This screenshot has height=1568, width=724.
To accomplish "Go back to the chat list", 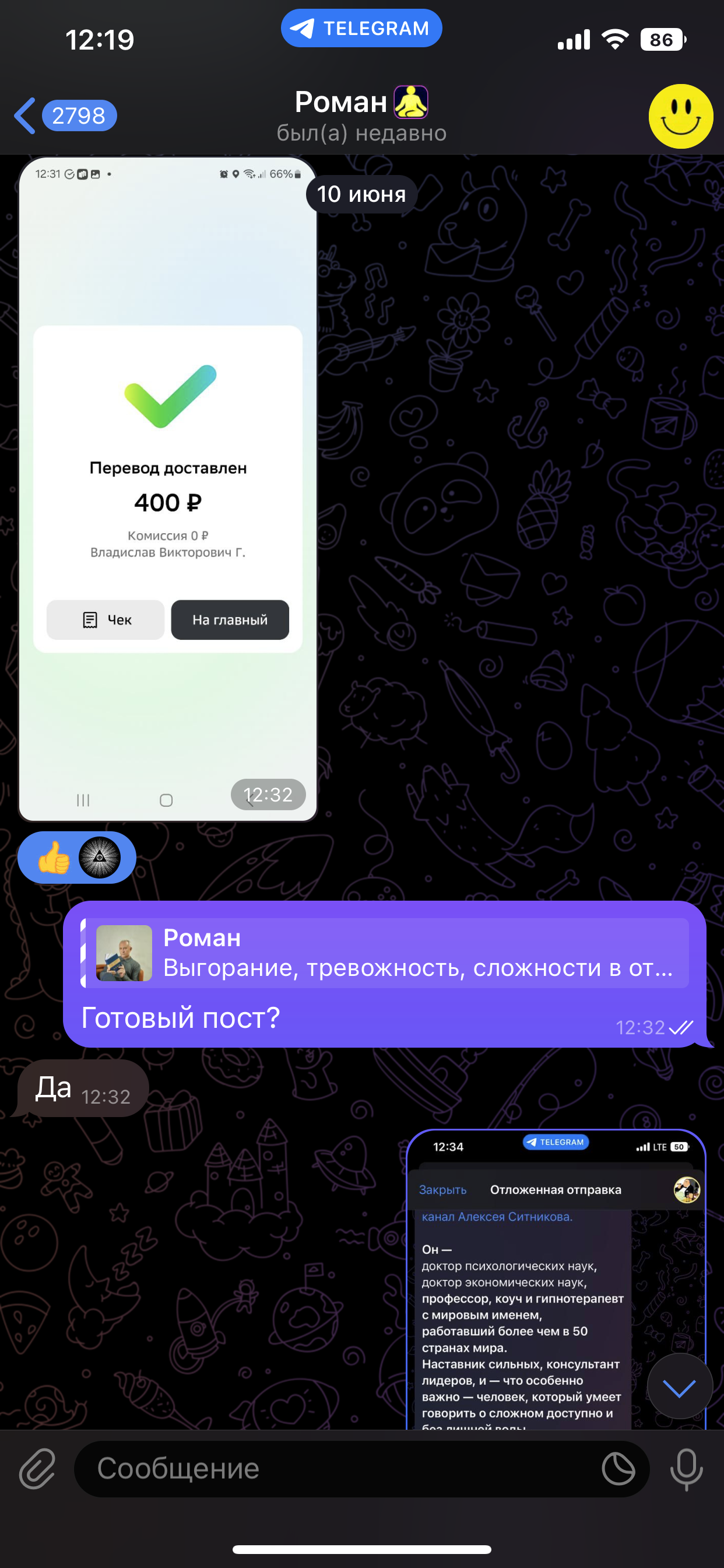I will (x=65, y=116).
